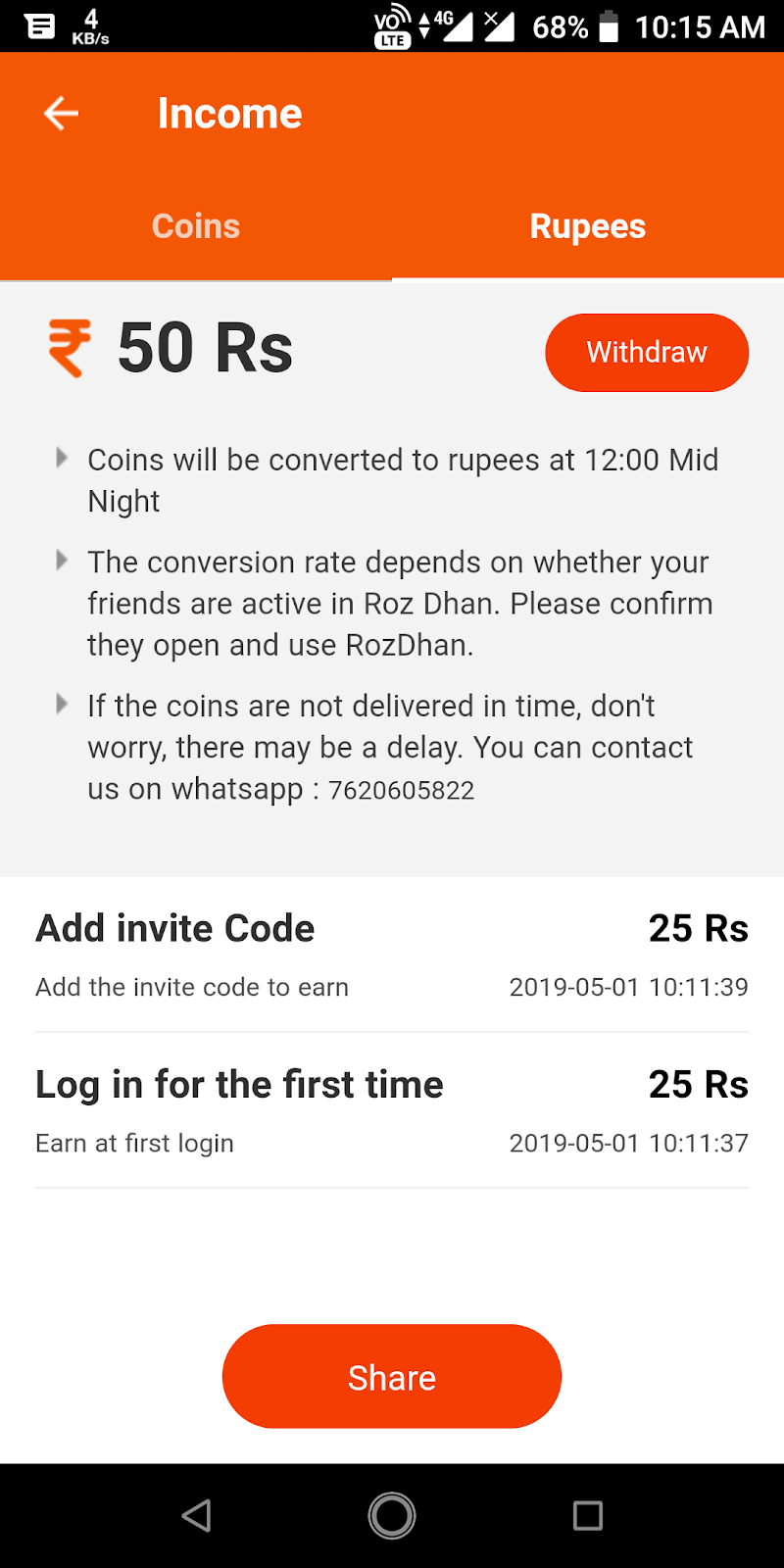Image resolution: width=784 pixels, height=1568 pixels.
Task: Withdraw the 50 Rs balance
Action: (x=647, y=353)
